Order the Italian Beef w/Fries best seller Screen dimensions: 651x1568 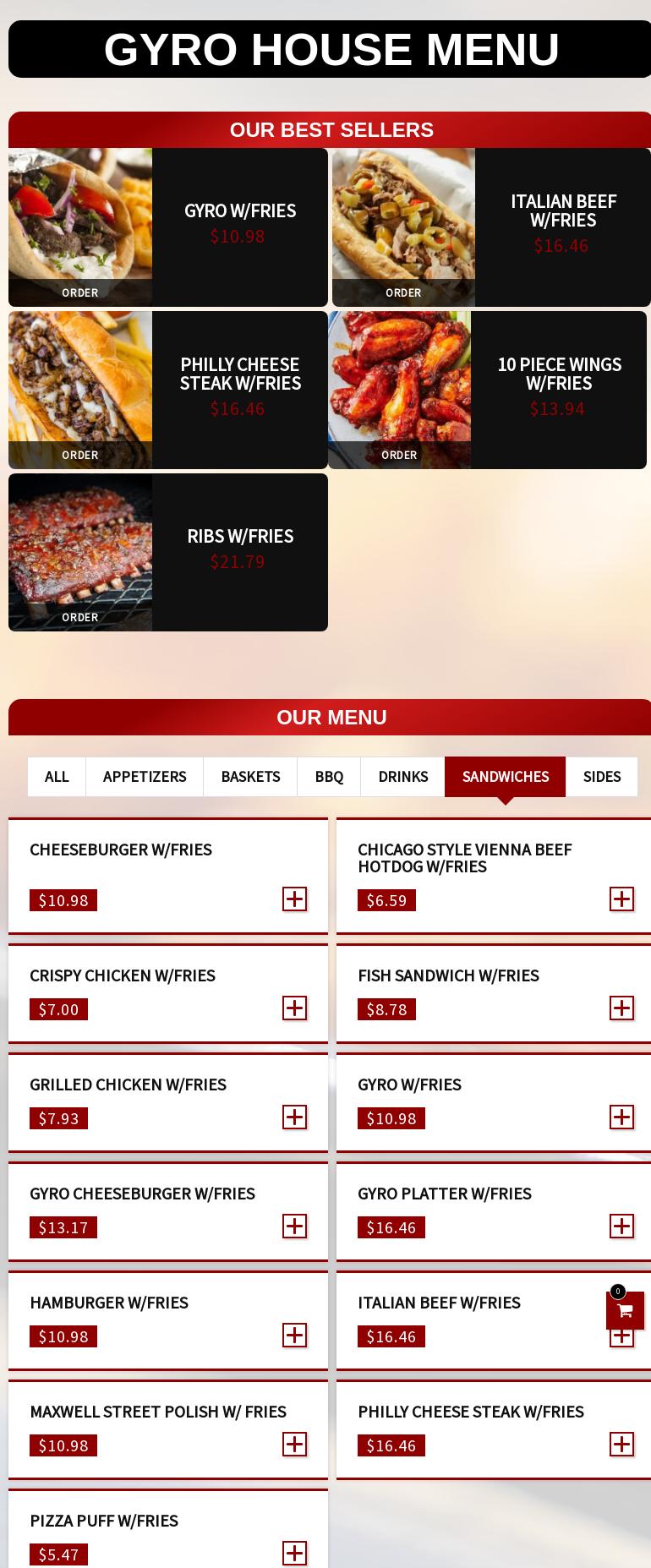tap(403, 292)
